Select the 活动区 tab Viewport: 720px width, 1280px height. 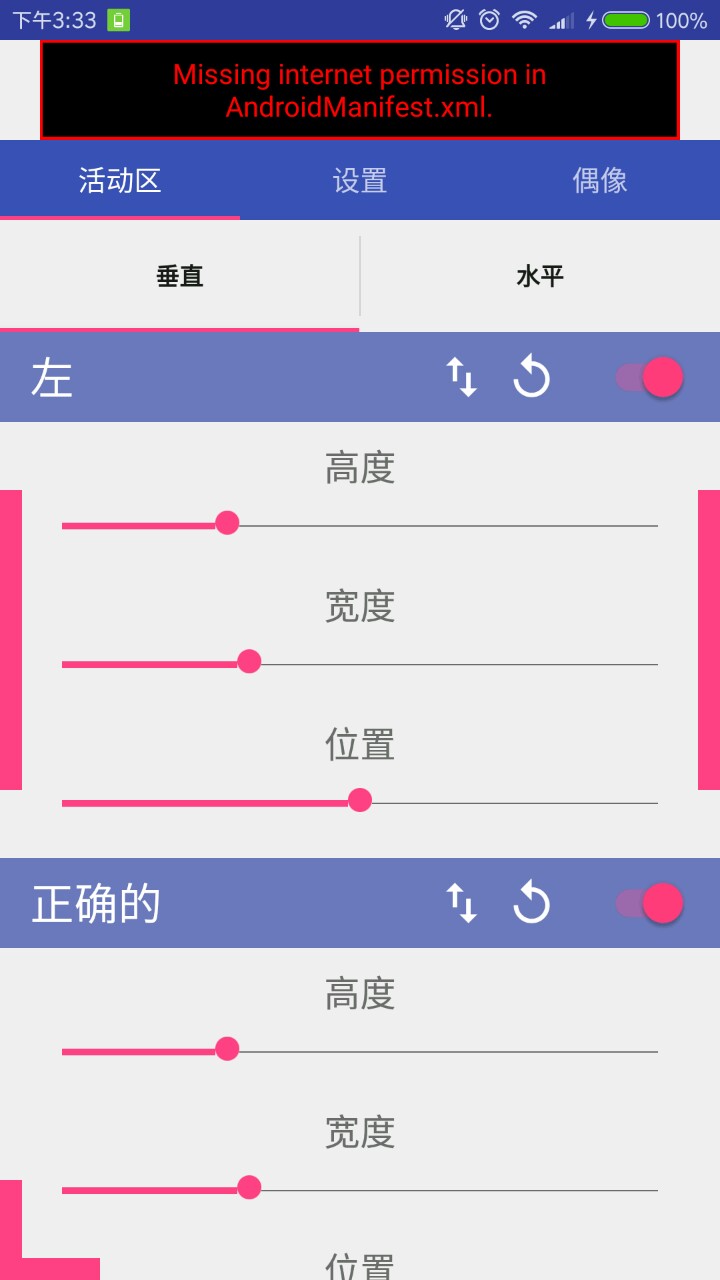pyautogui.click(x=120, y=180)
